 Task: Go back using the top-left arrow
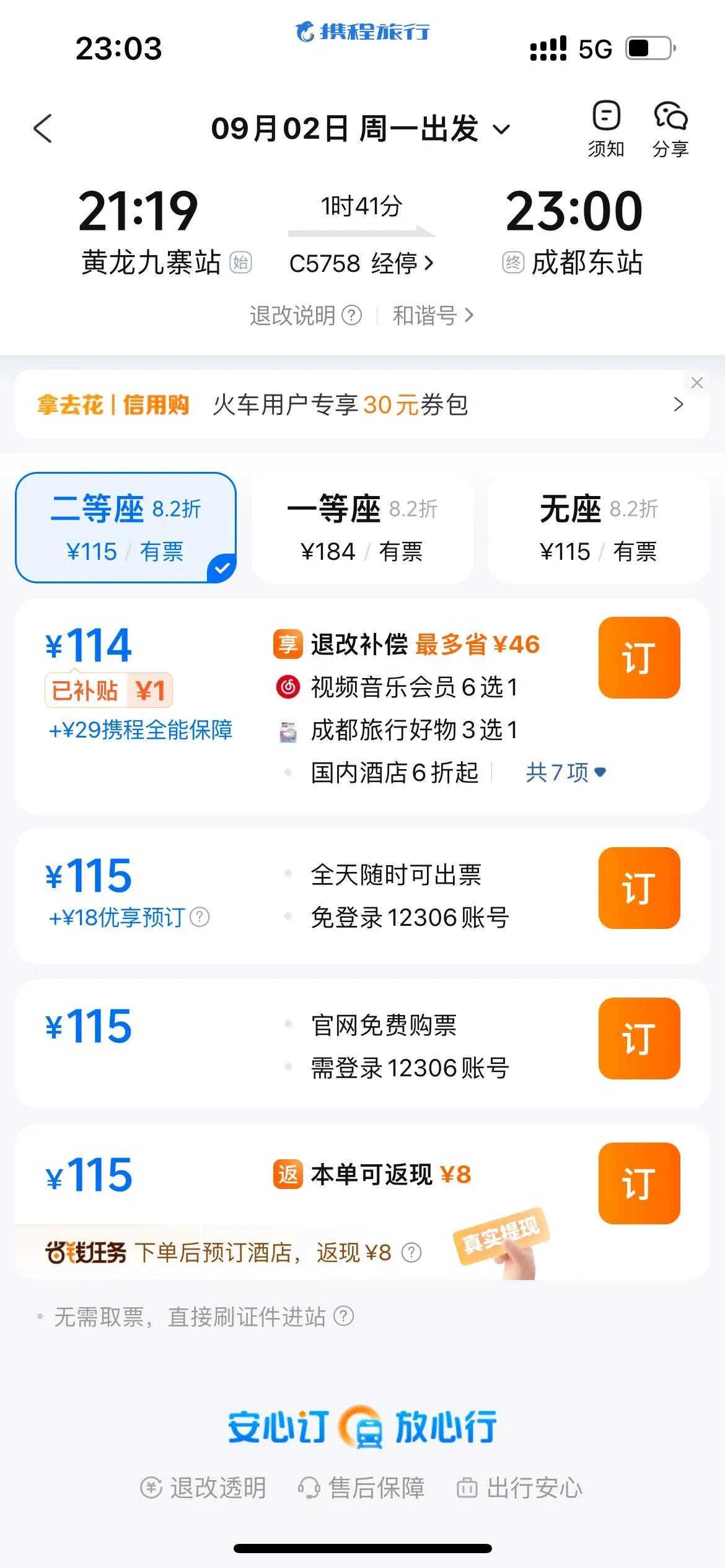pyautogui.click(x=43, y=129)
